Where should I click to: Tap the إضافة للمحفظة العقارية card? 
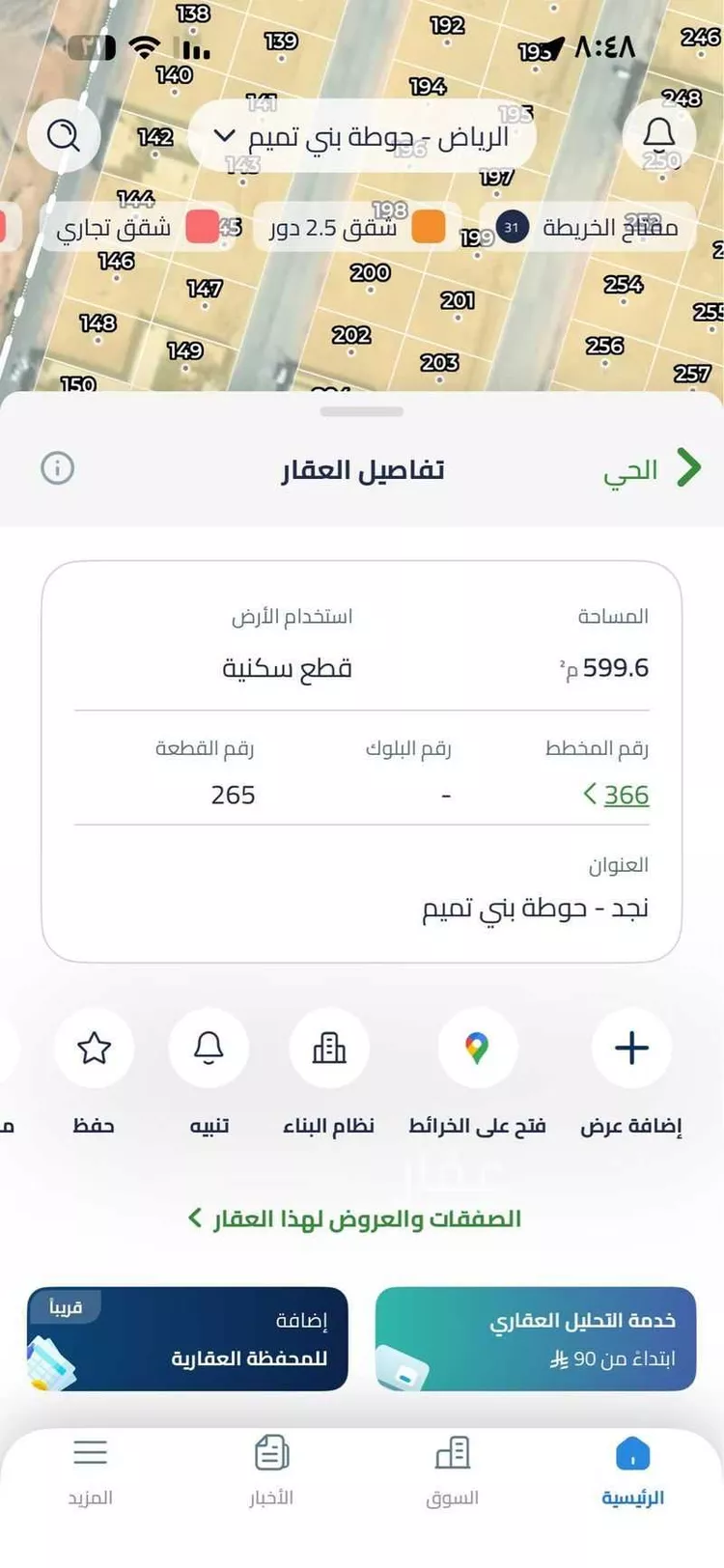coord(188,1338)
